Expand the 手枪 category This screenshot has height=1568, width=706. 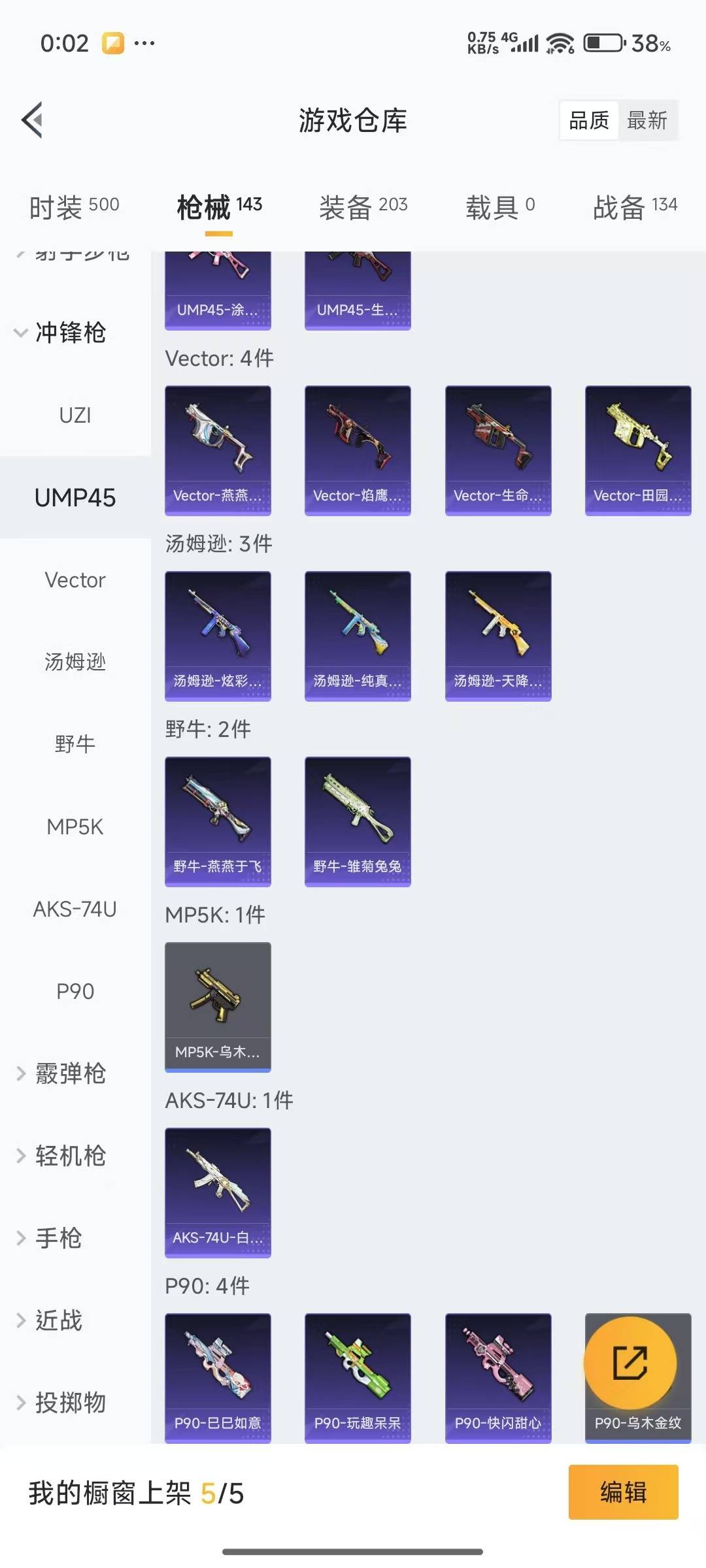coord(58,1239)
